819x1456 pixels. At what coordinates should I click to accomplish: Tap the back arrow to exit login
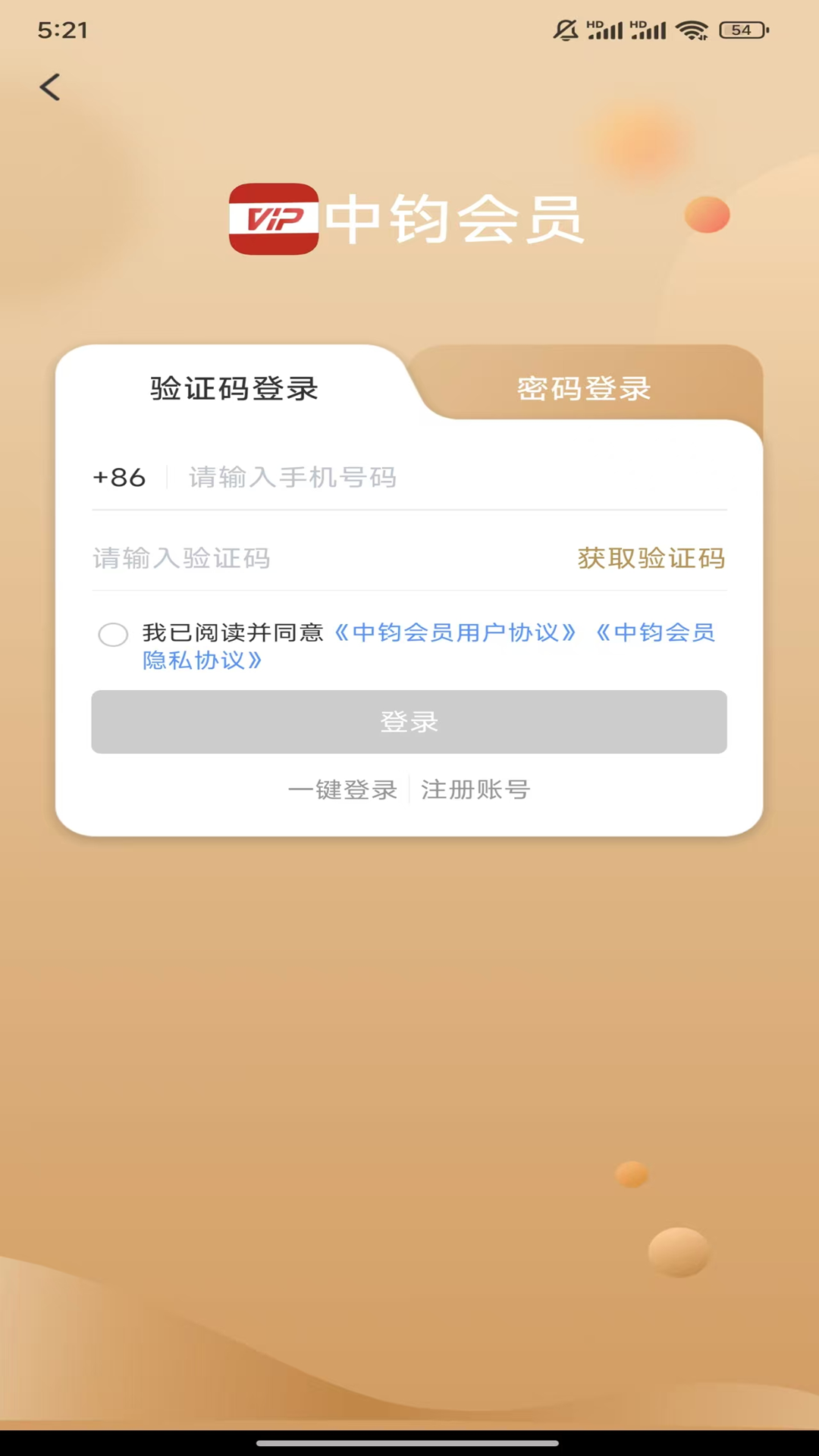[x=50, y=87]
